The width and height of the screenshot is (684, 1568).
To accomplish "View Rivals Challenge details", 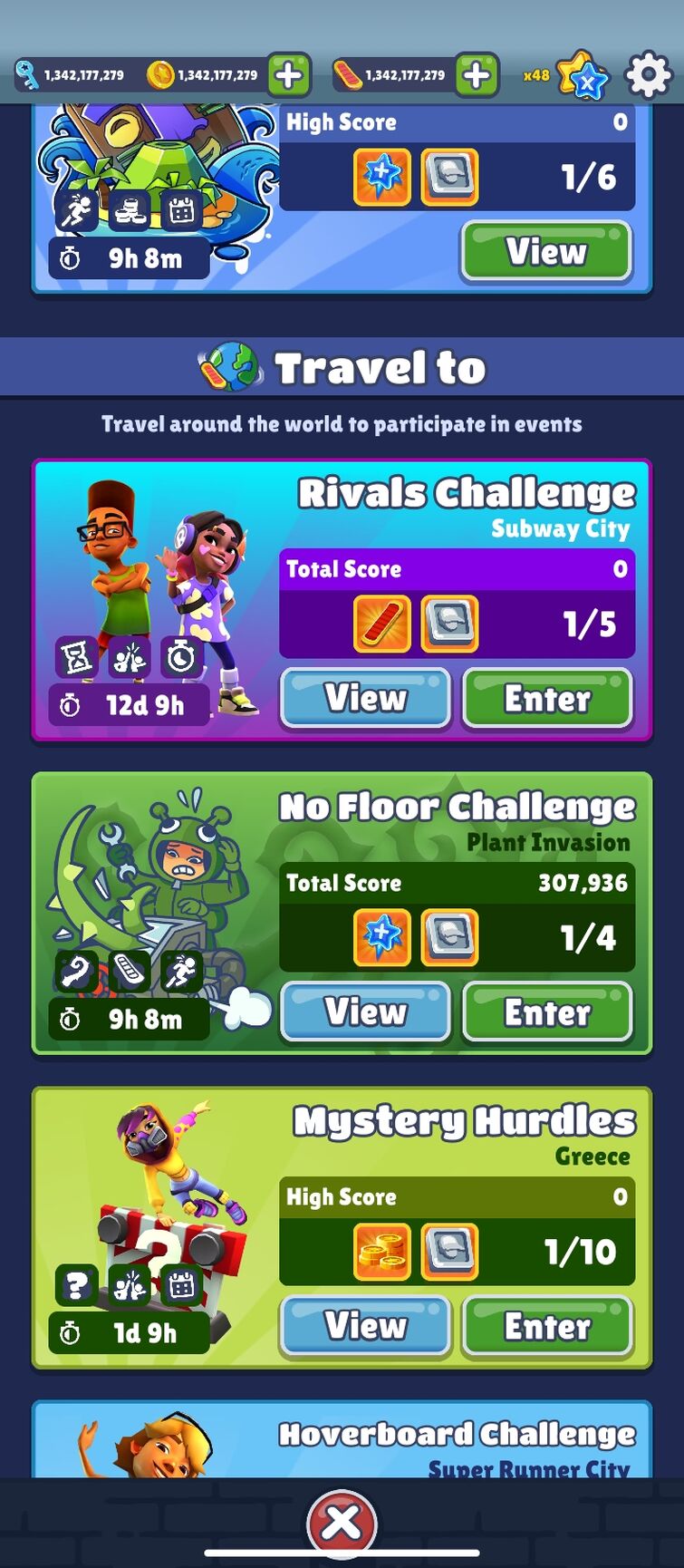I will (x=365, y=698).
